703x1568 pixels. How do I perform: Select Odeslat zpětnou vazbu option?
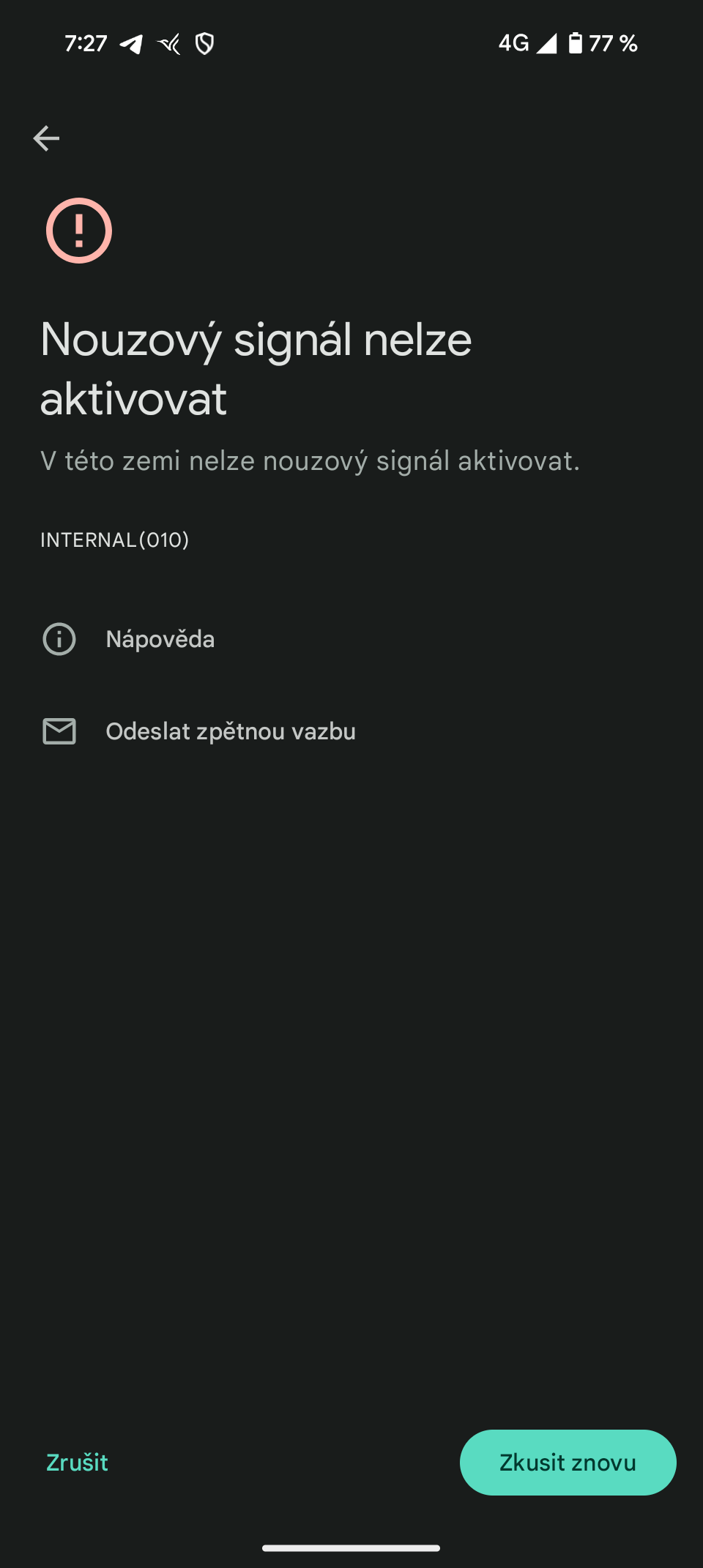tap(231, 730)
